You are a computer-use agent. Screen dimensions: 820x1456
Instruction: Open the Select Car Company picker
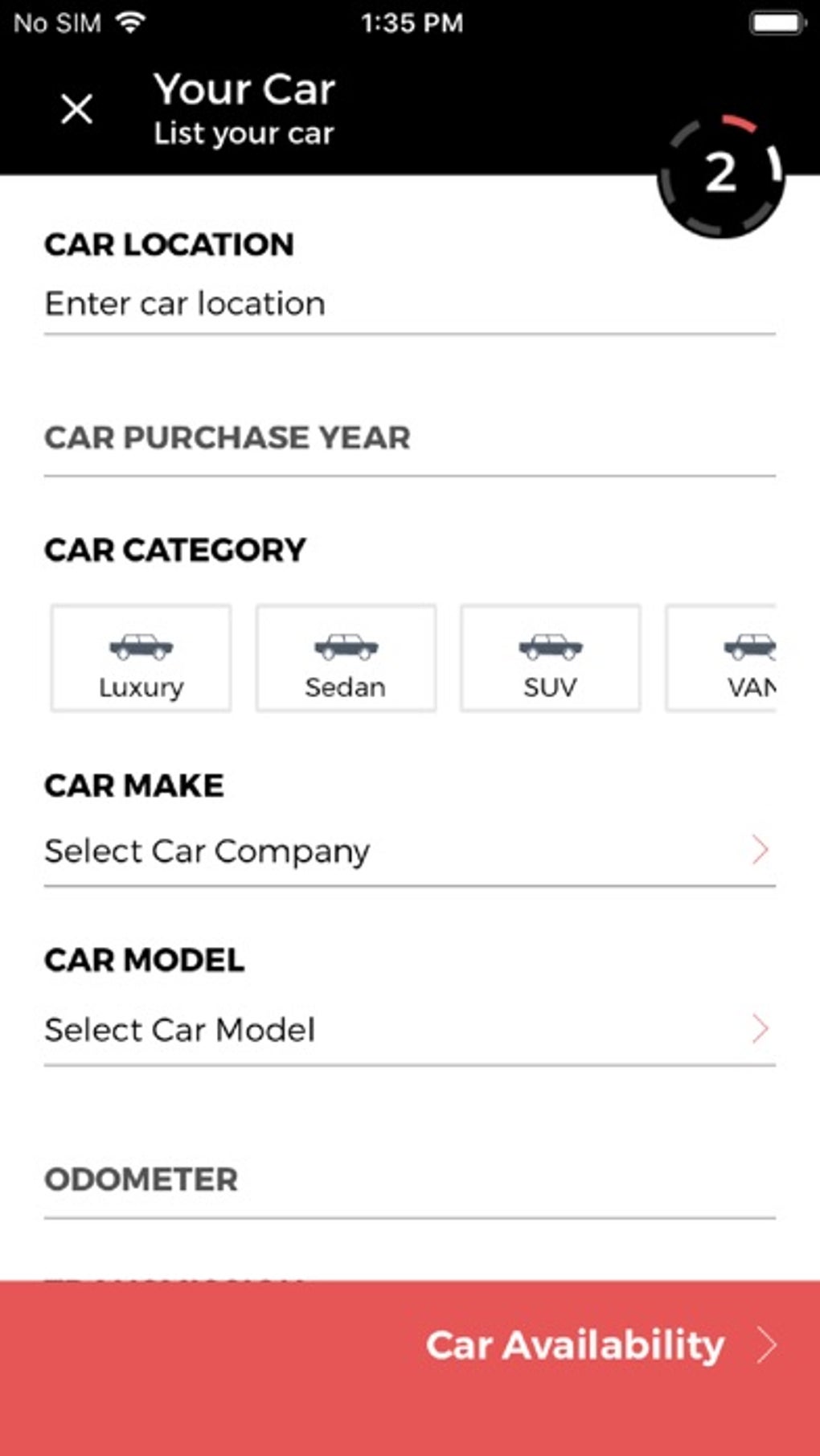pyautogui.click(x=408, y=851)
